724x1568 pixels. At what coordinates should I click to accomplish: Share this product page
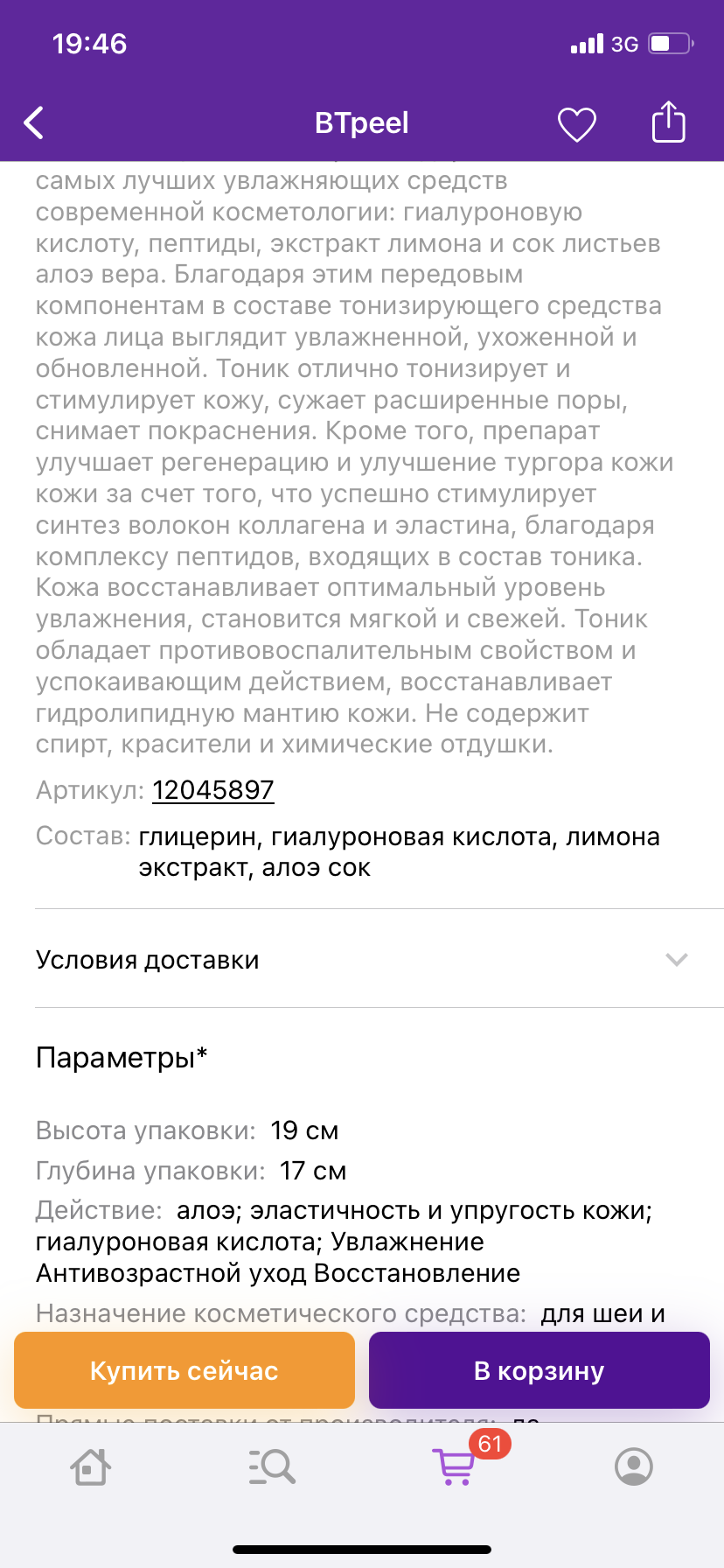coord(669,122)
